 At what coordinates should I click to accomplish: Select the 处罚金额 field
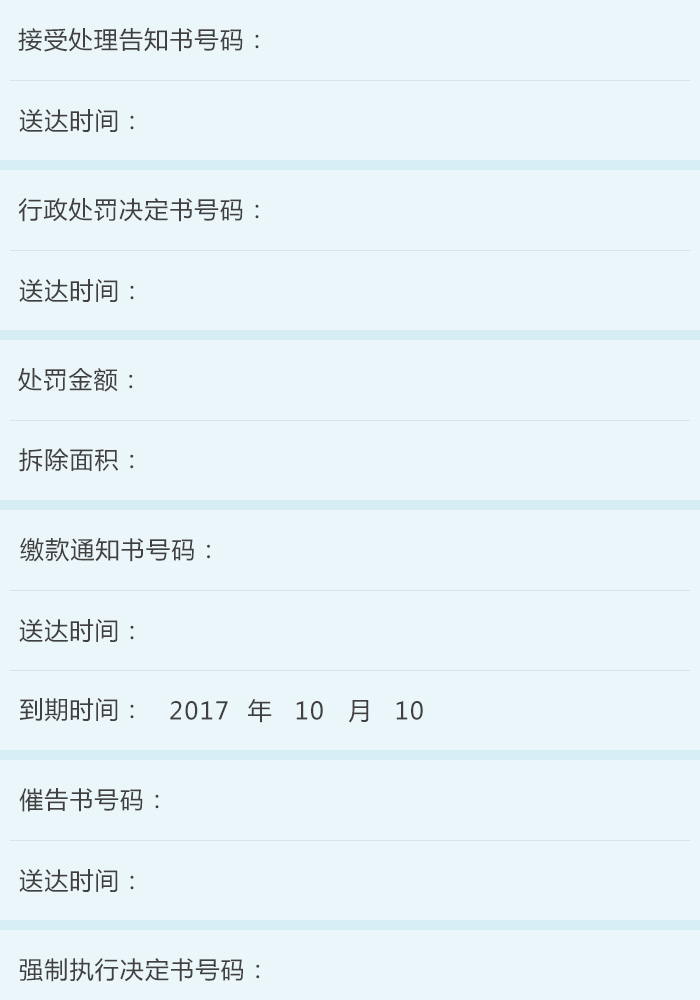coord(410,380)
